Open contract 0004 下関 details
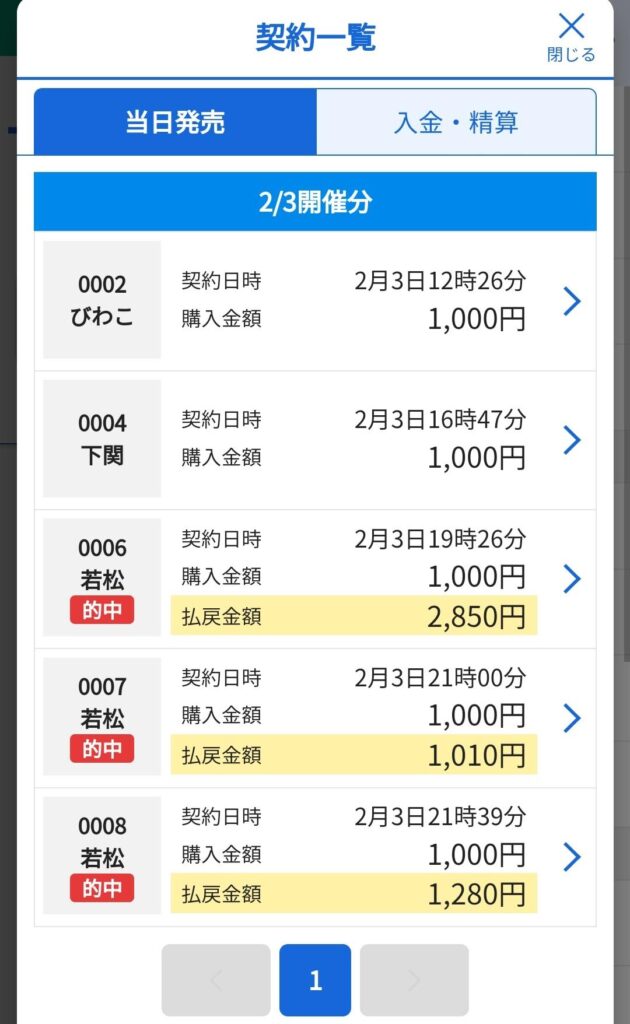 [x=315, y=440]
